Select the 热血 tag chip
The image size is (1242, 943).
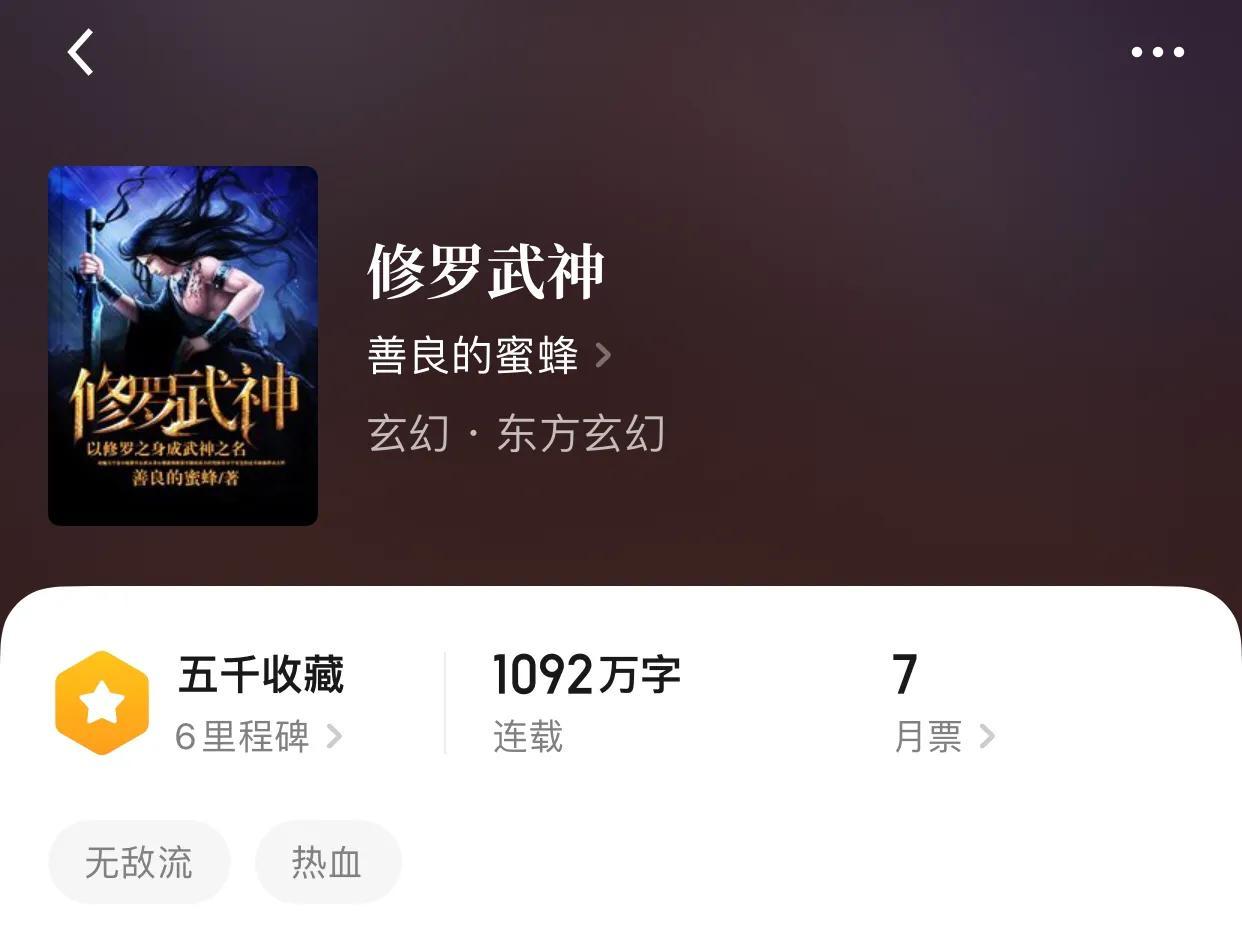click(327, 862)
